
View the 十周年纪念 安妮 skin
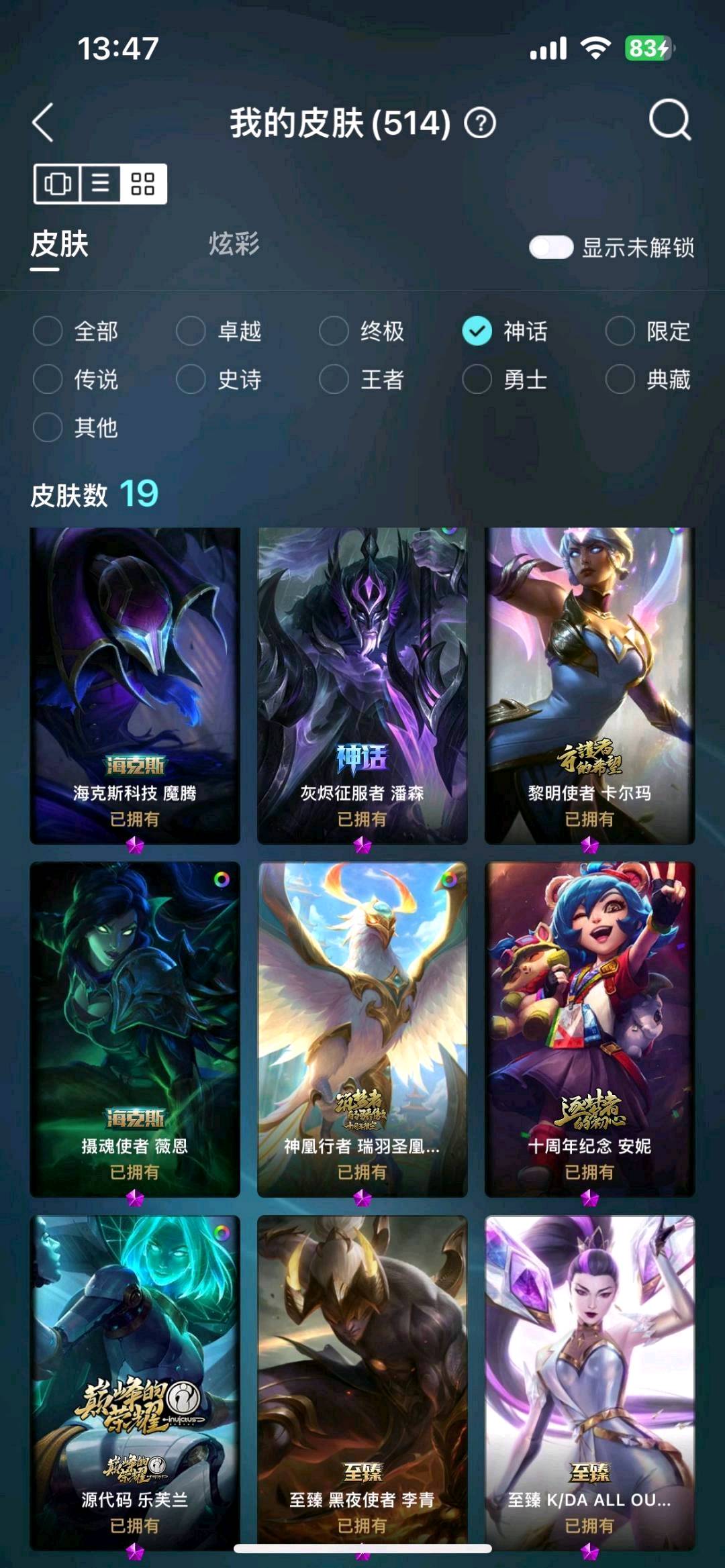(x=589, y=1029)
